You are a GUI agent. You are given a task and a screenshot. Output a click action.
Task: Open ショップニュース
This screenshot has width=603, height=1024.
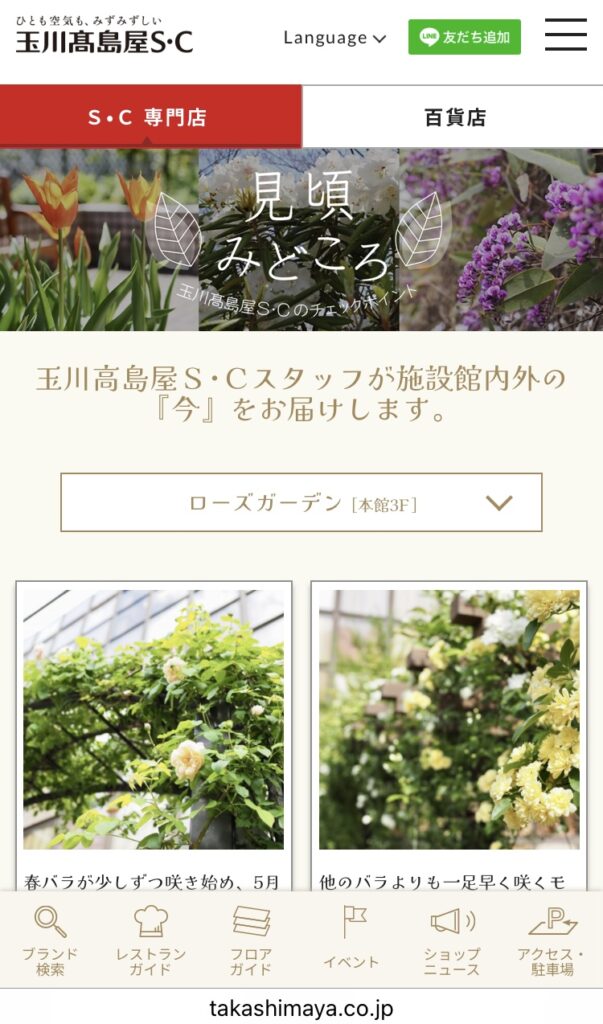(x=451, y=940)
